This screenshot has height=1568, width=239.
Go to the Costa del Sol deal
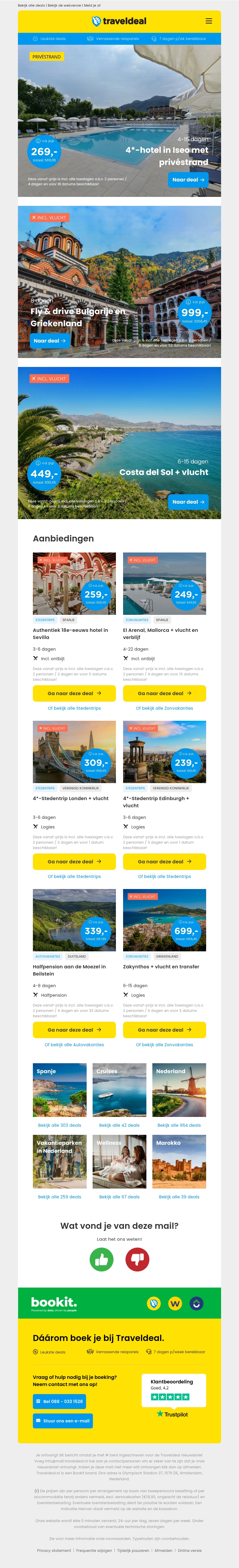click(188, 501)
